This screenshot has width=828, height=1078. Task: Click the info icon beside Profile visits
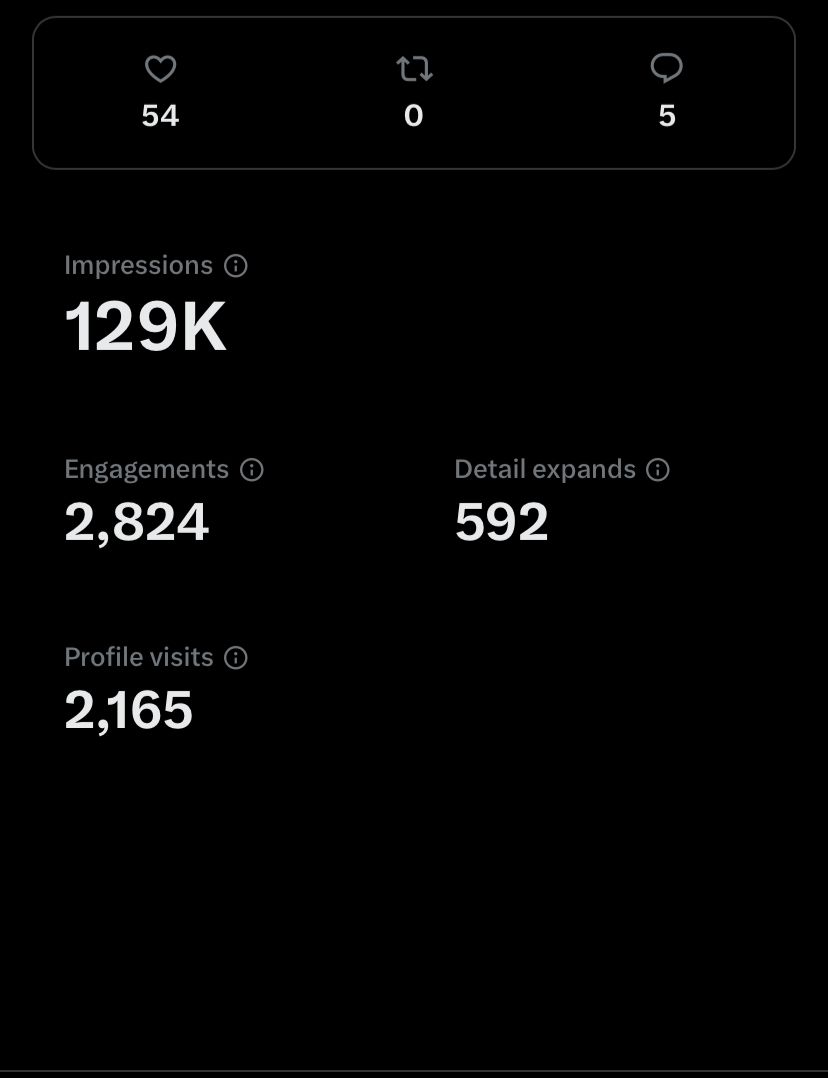click(236, 657)
